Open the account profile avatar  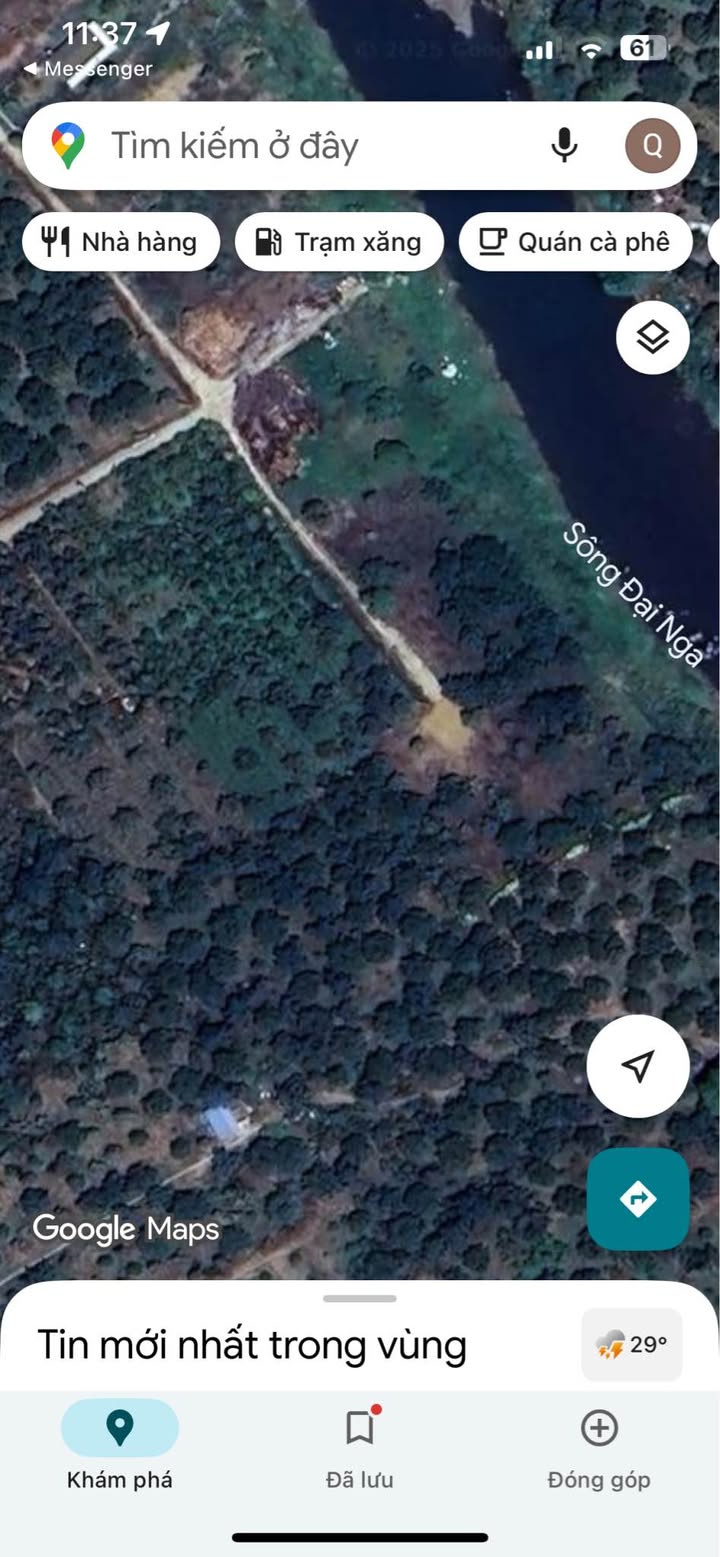click(x=652, y=146)
